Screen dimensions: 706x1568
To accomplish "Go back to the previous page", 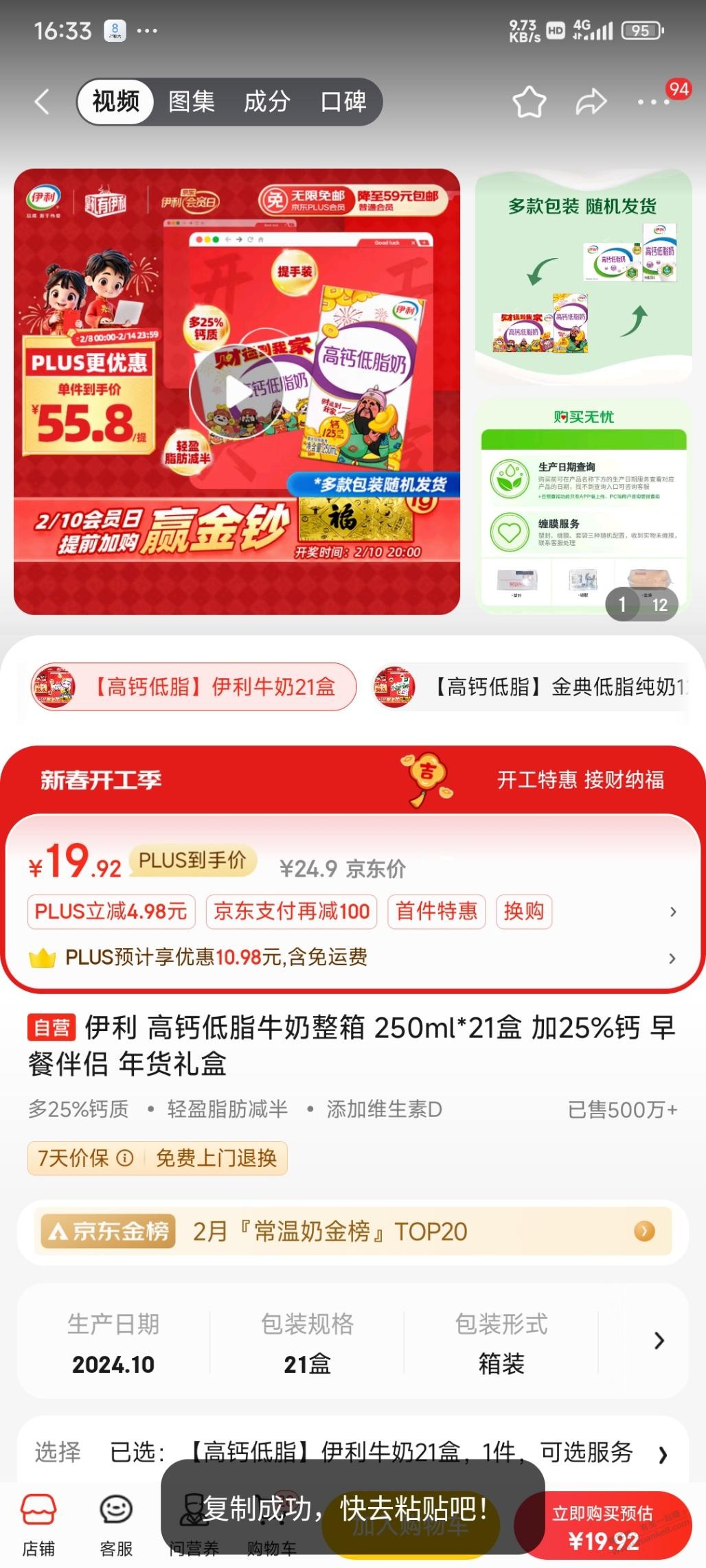I will tap(43, 102).
